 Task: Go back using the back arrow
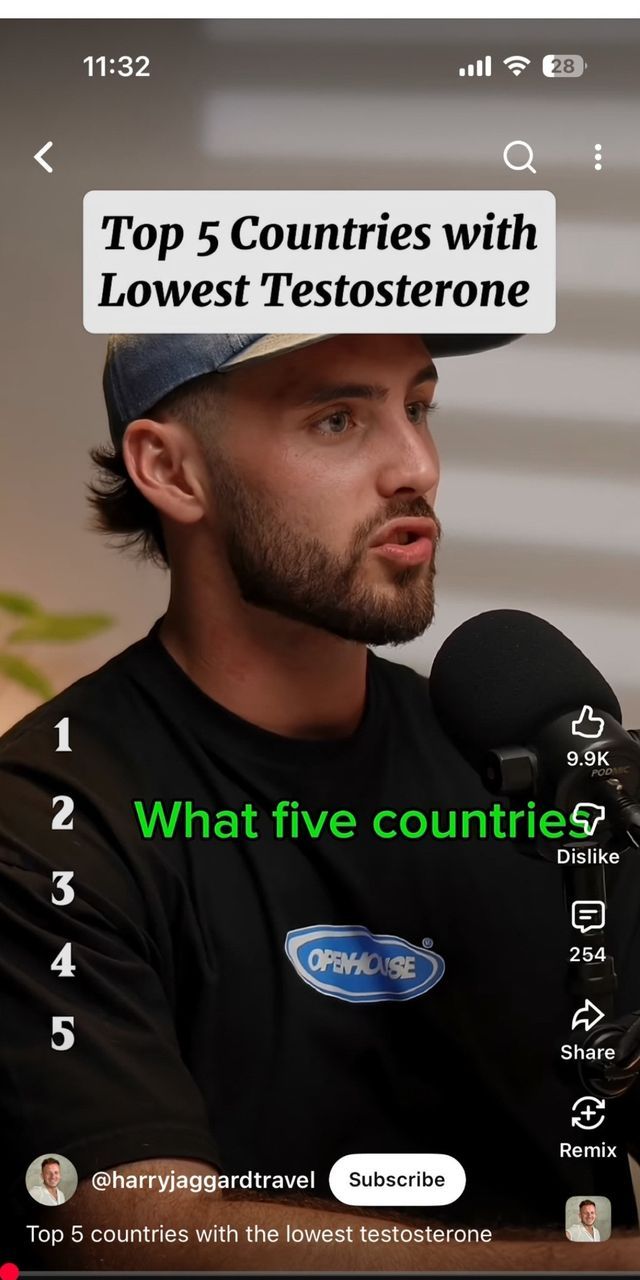[x=44, y=157]
